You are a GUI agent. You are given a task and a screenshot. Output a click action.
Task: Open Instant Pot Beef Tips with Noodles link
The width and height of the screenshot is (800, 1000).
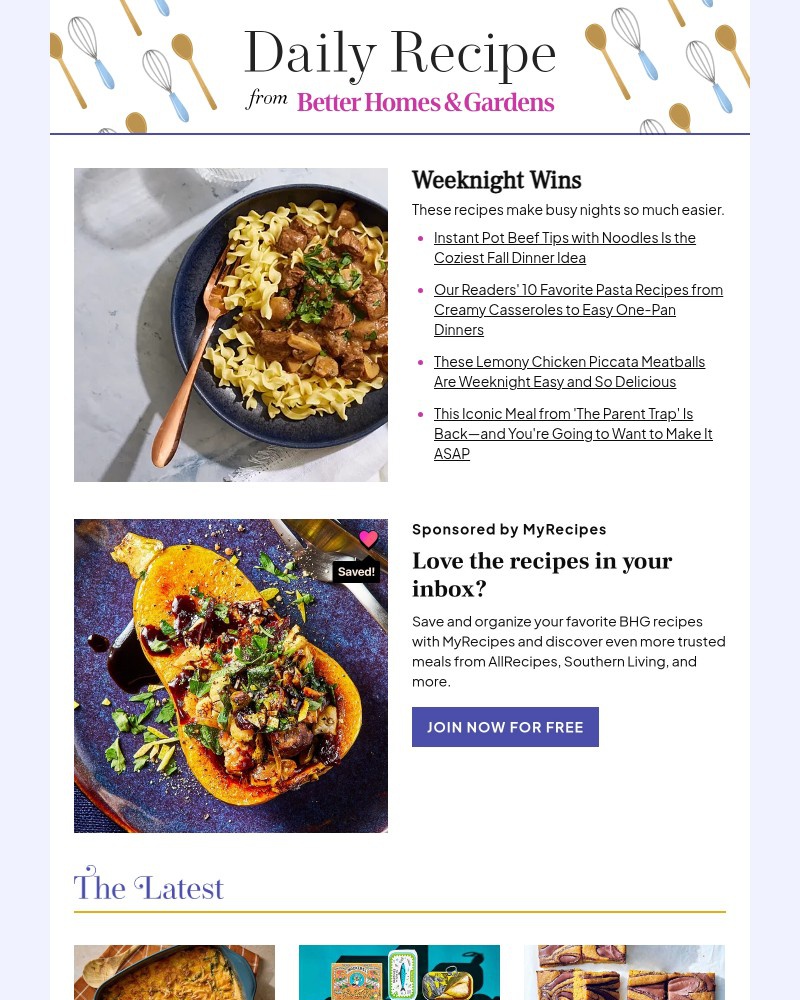pos(564,247)
